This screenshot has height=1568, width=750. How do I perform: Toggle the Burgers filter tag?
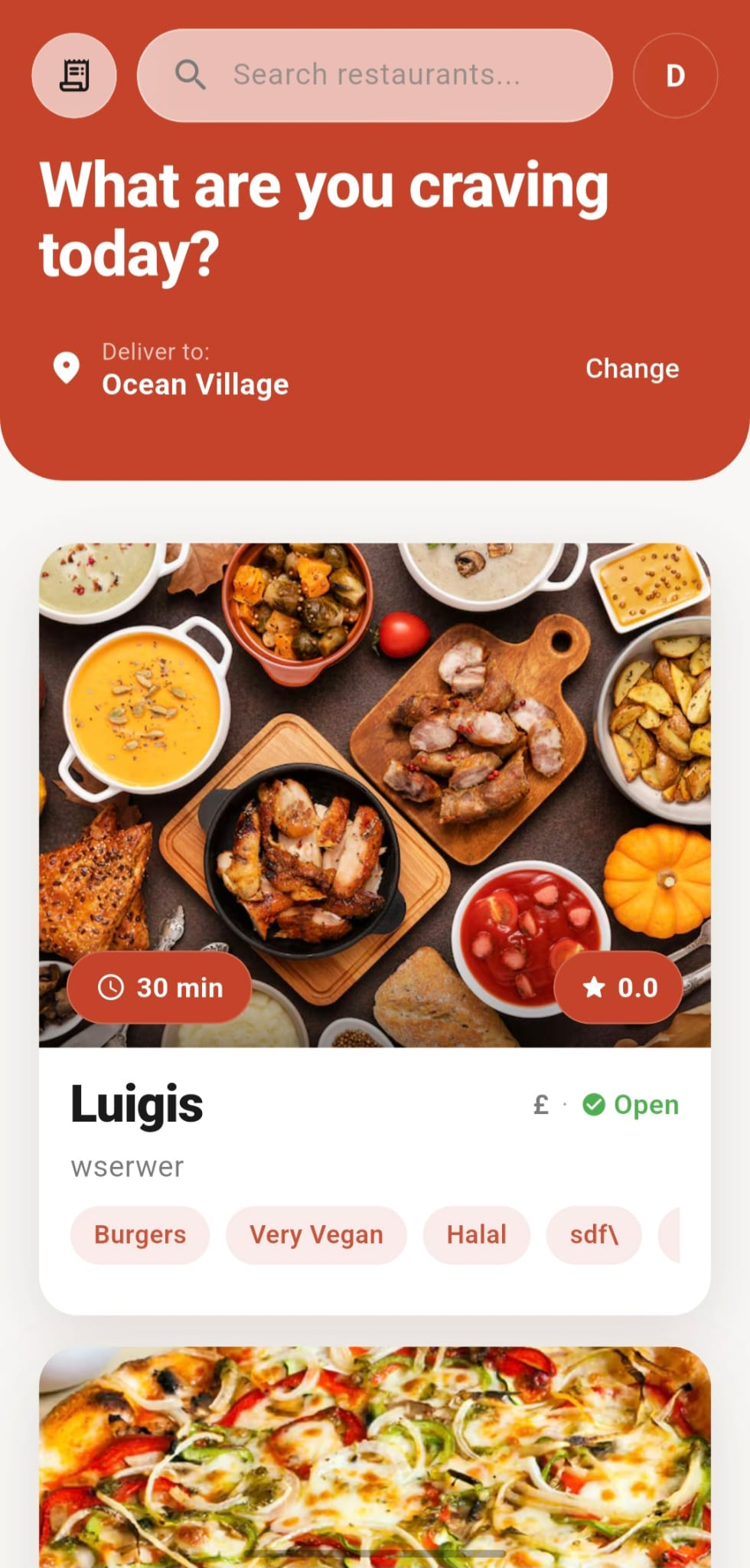pyautogui.click(x=139, y=1234)
